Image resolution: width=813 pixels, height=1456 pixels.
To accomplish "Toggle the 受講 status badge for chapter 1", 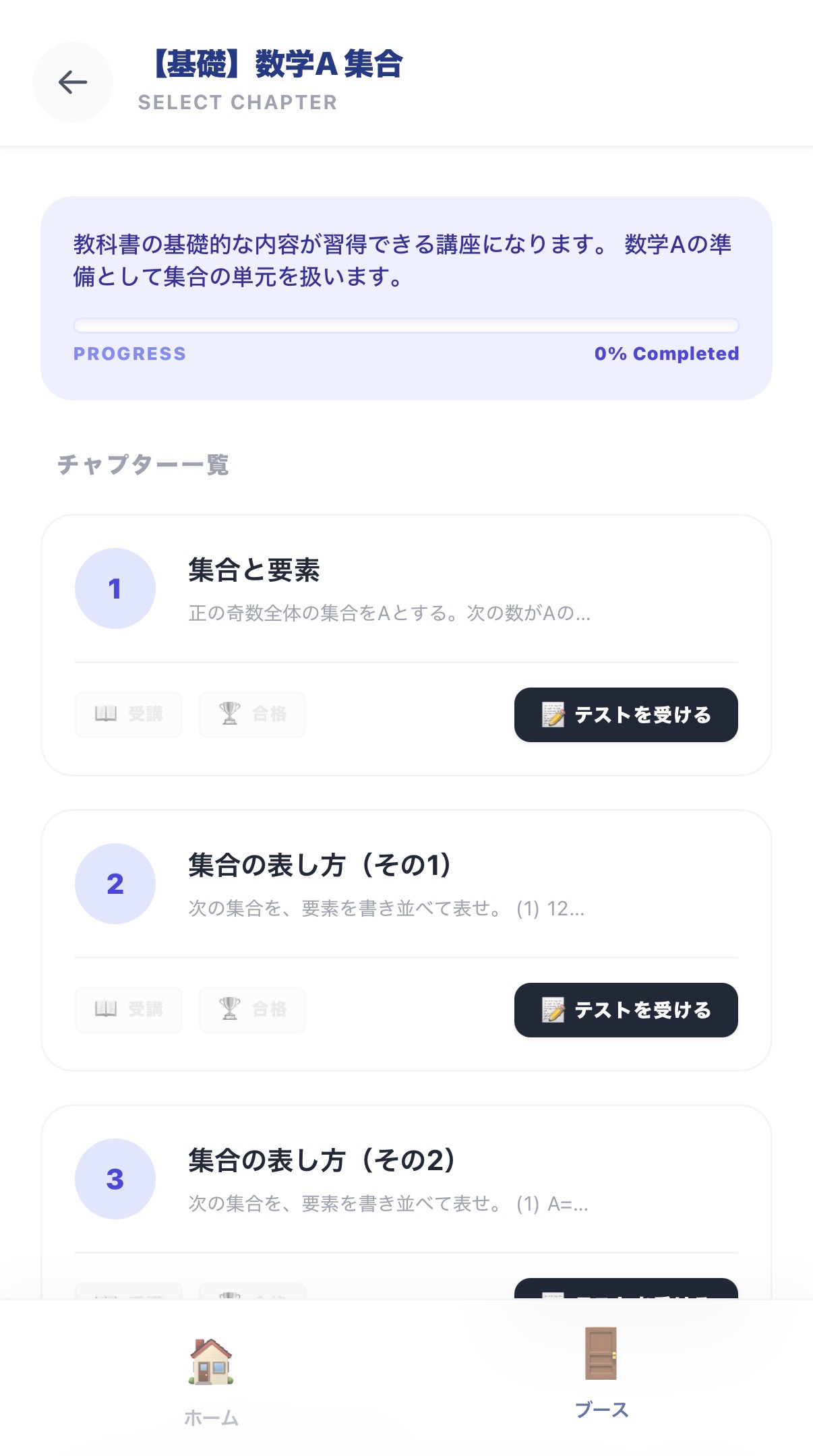I will point(128,715).
